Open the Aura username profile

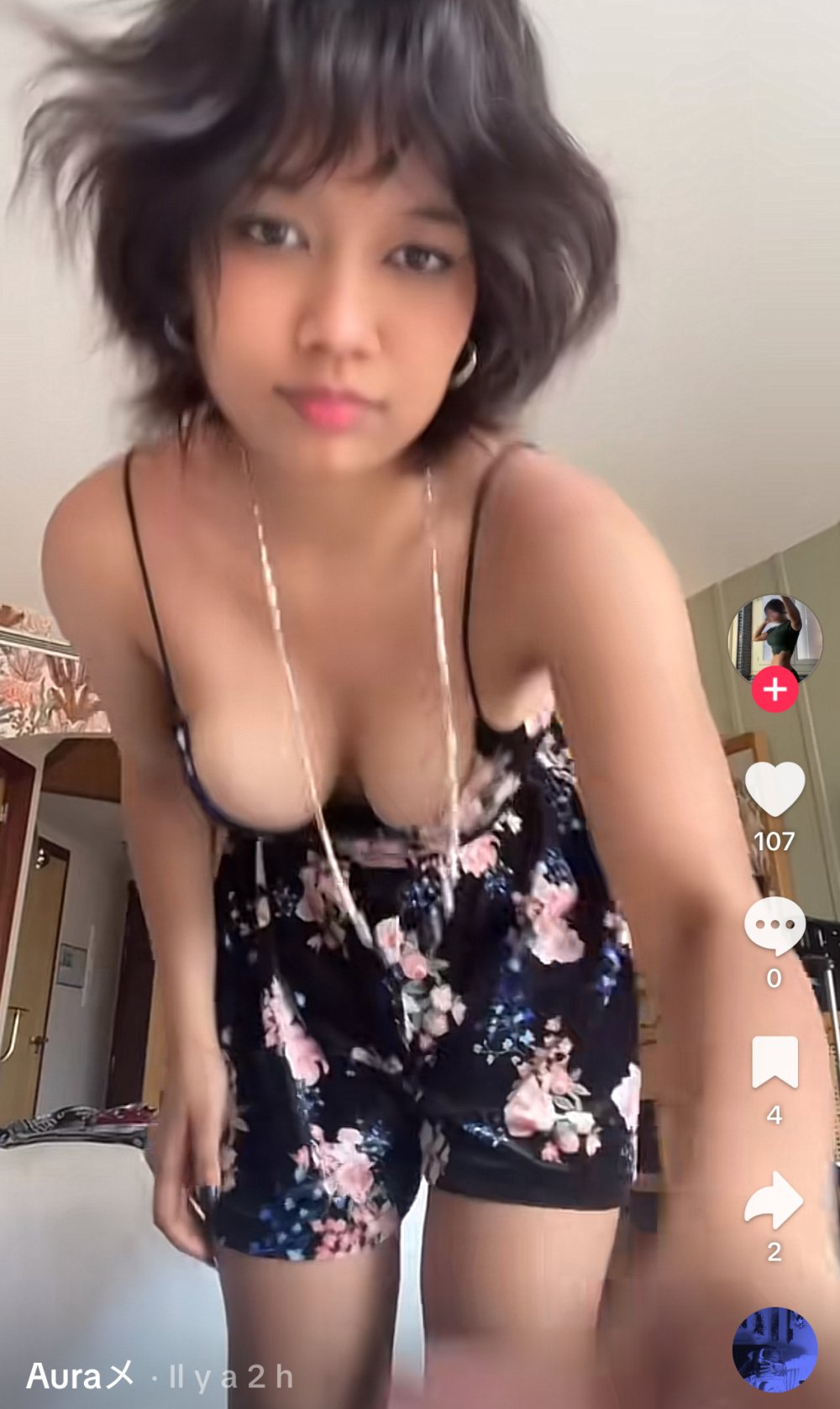(80, 1376)
